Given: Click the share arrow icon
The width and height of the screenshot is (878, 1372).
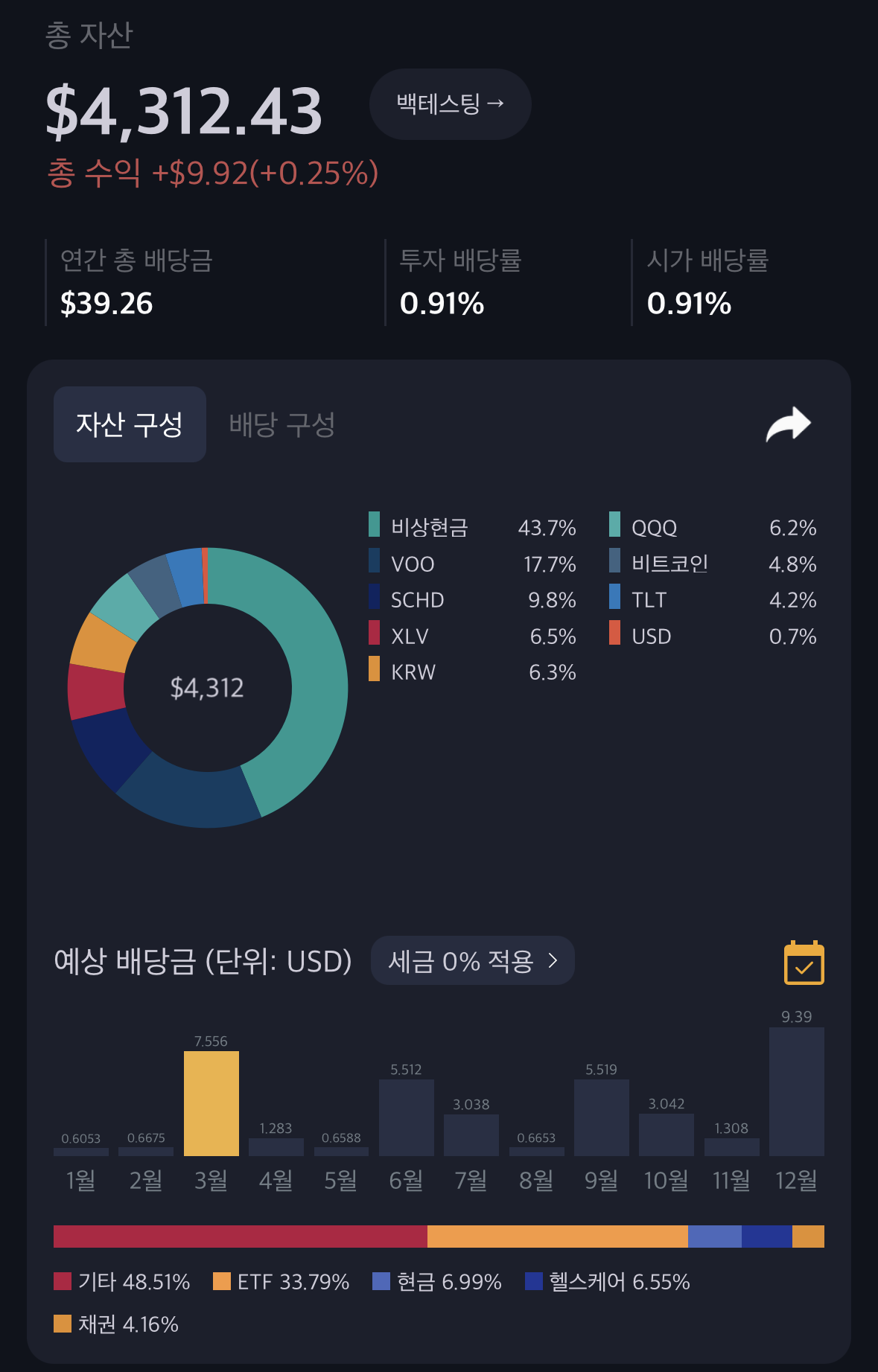Looking at the screenshot, I should click(x=787, y=422).
